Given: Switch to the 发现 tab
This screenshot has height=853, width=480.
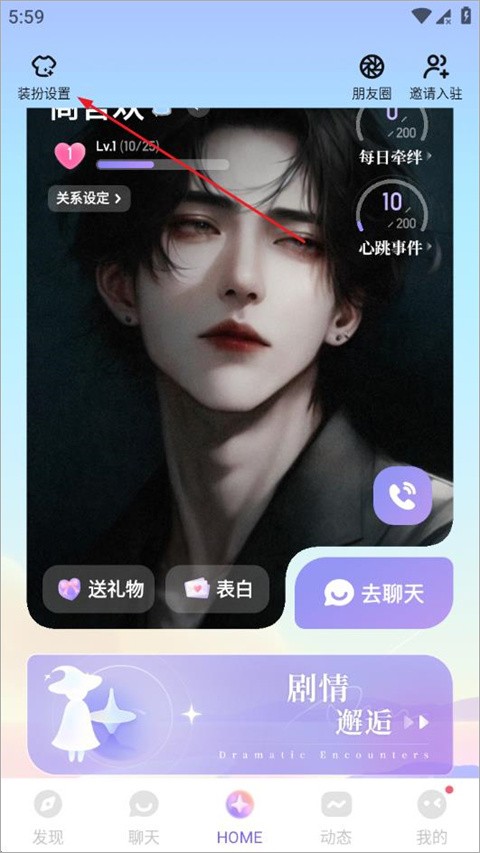Looking at the screenshot, I should click(x=48, y=816).
